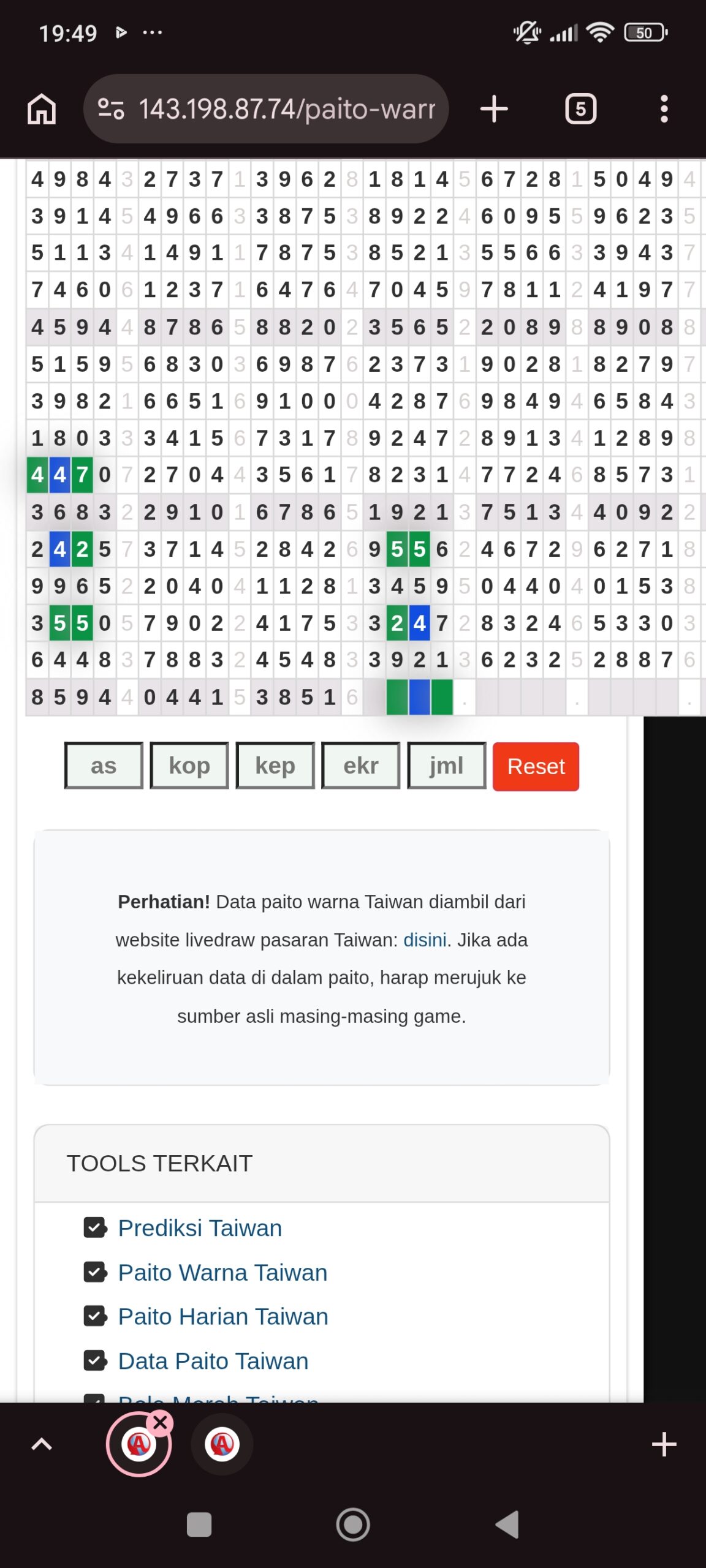Open the Paito Warna Taiwan link
This screenshot has height=1568, width=706.
[x=222, y=1272]
